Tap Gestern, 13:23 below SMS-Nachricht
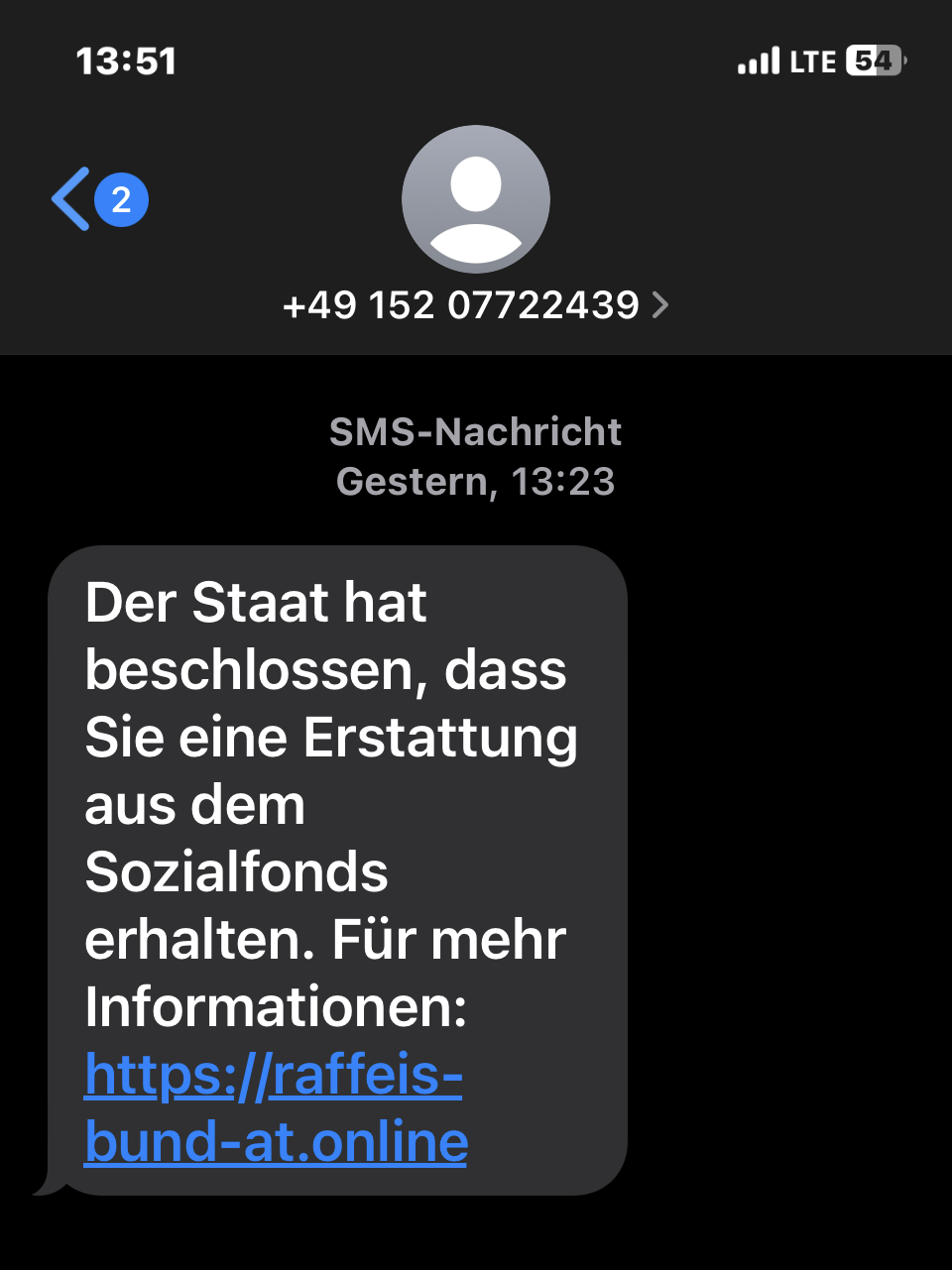Viewport: 952px width, 1270px height. [475, 482]
